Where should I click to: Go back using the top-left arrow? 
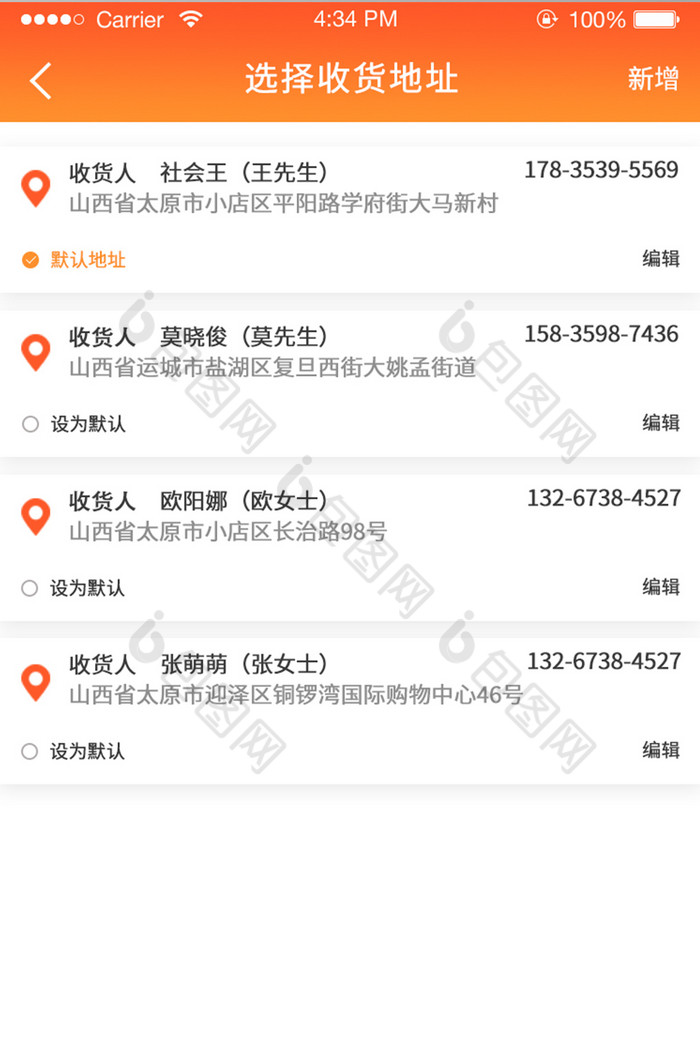[40, 80]
